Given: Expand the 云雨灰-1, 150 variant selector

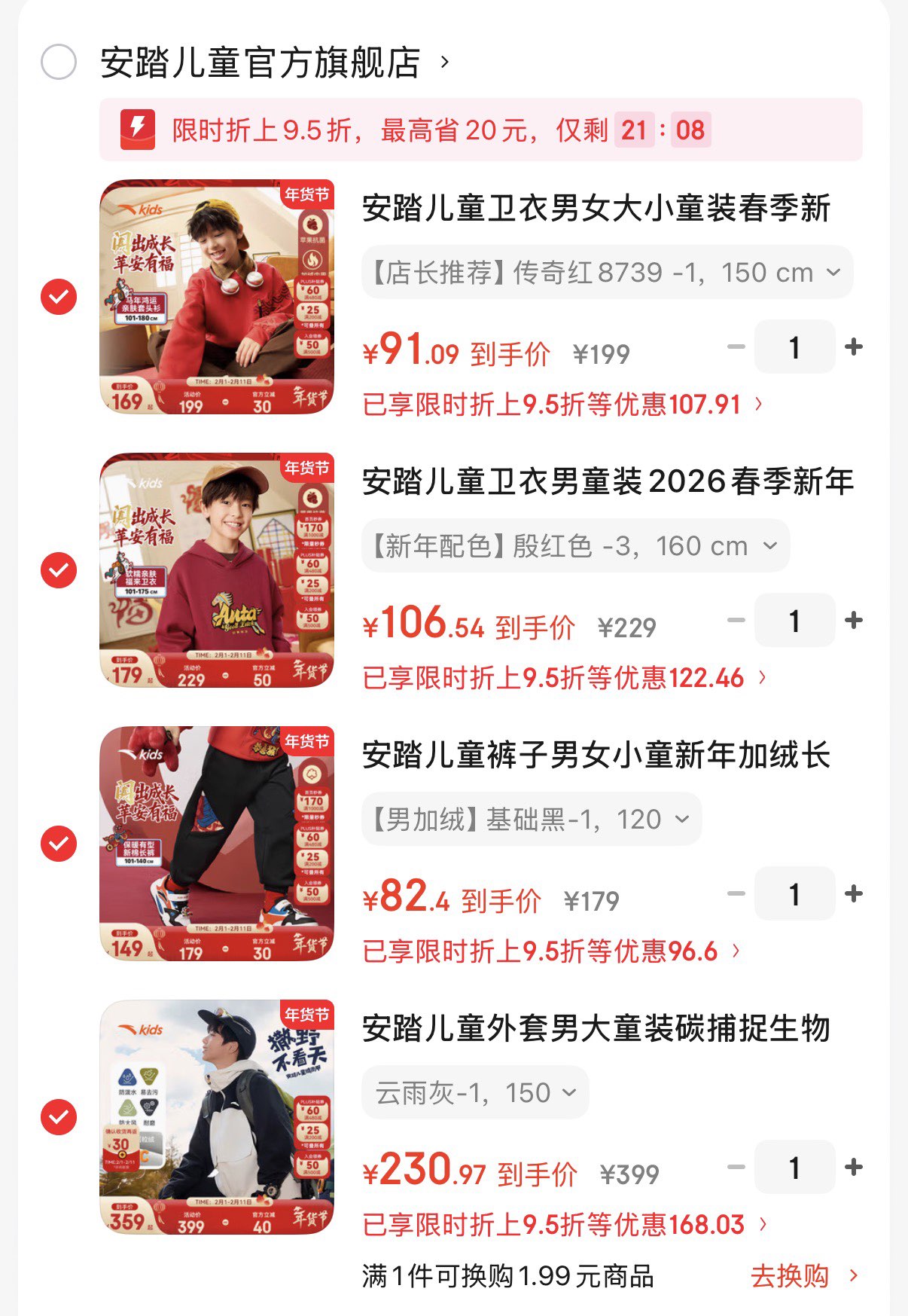Looking at the screenshot, I should (475, 1092).
